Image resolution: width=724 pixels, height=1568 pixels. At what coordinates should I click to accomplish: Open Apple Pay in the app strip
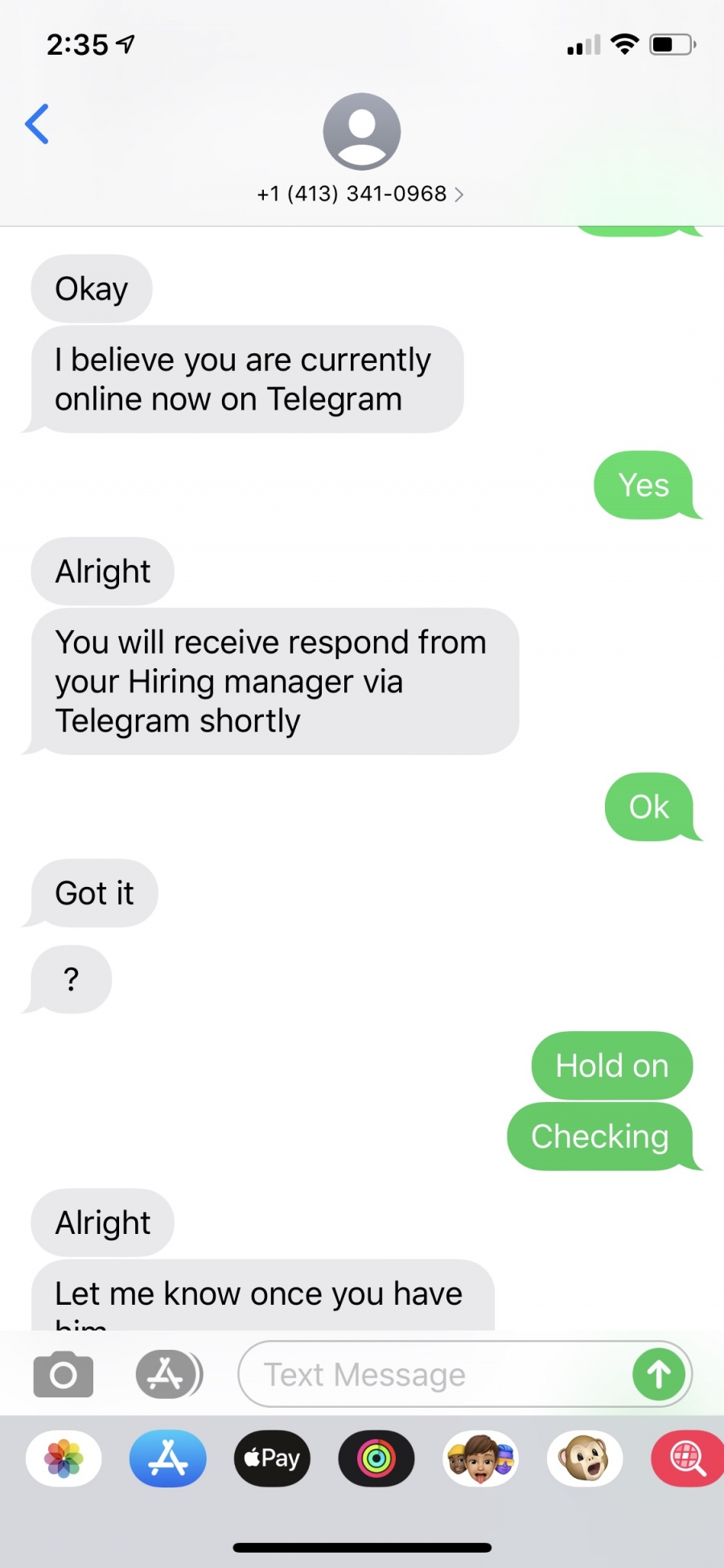pos(272,1459)
